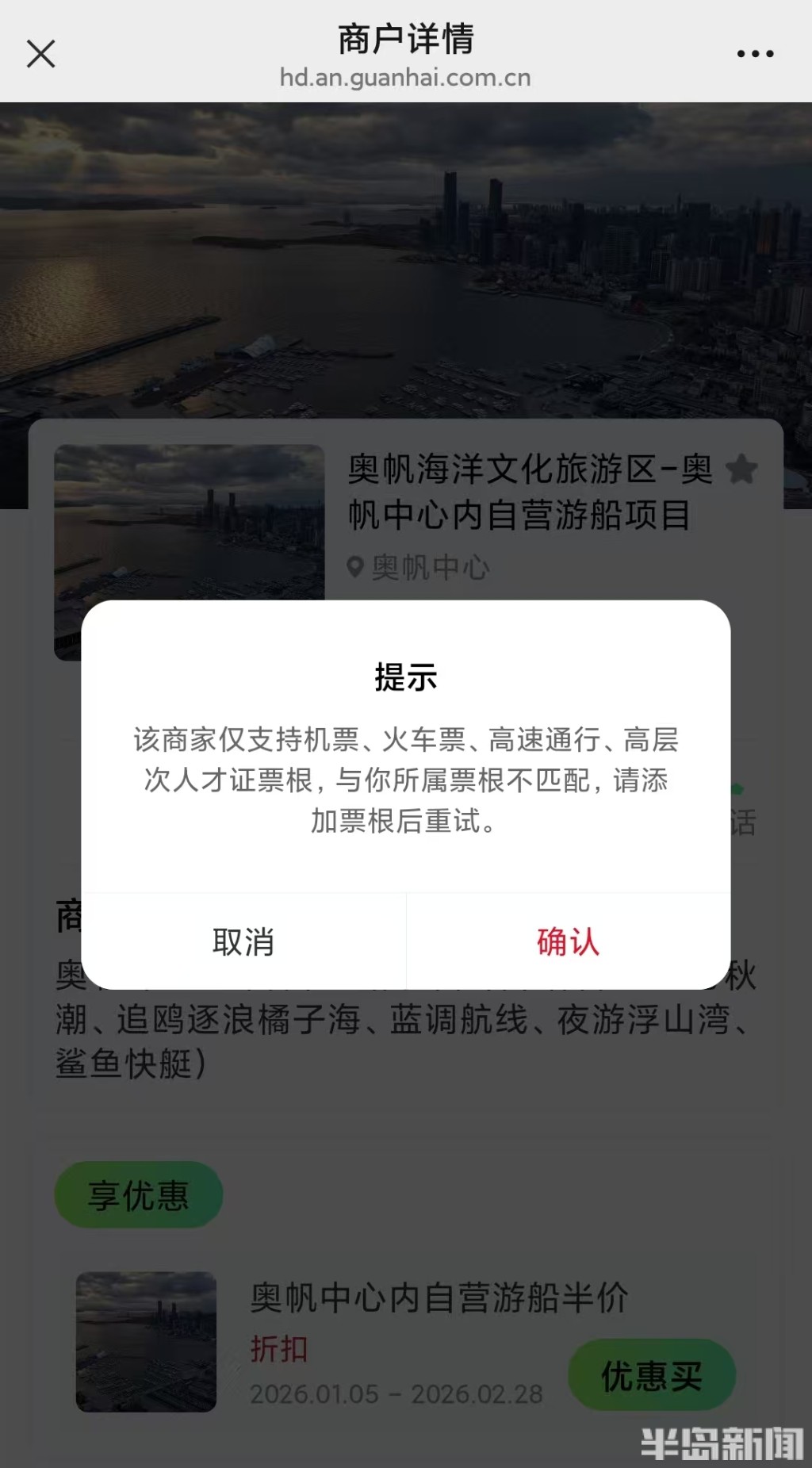Screen dimensions: 812x1468
Task: Select the 享优惠 tab
Action: [x=139, y=1194]
